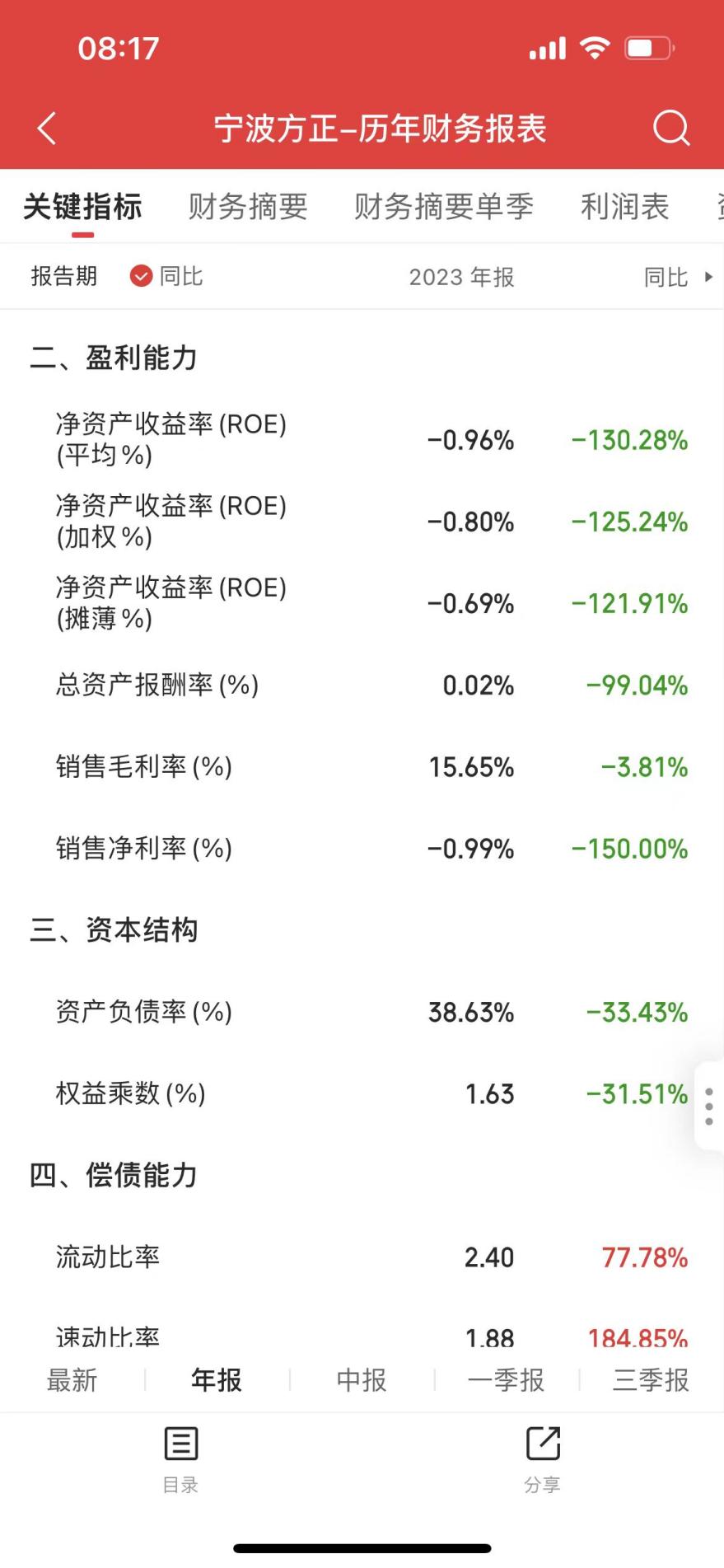Show 中报 reports
This screenshot has height=1568, width=724.
coord(362,1379)
